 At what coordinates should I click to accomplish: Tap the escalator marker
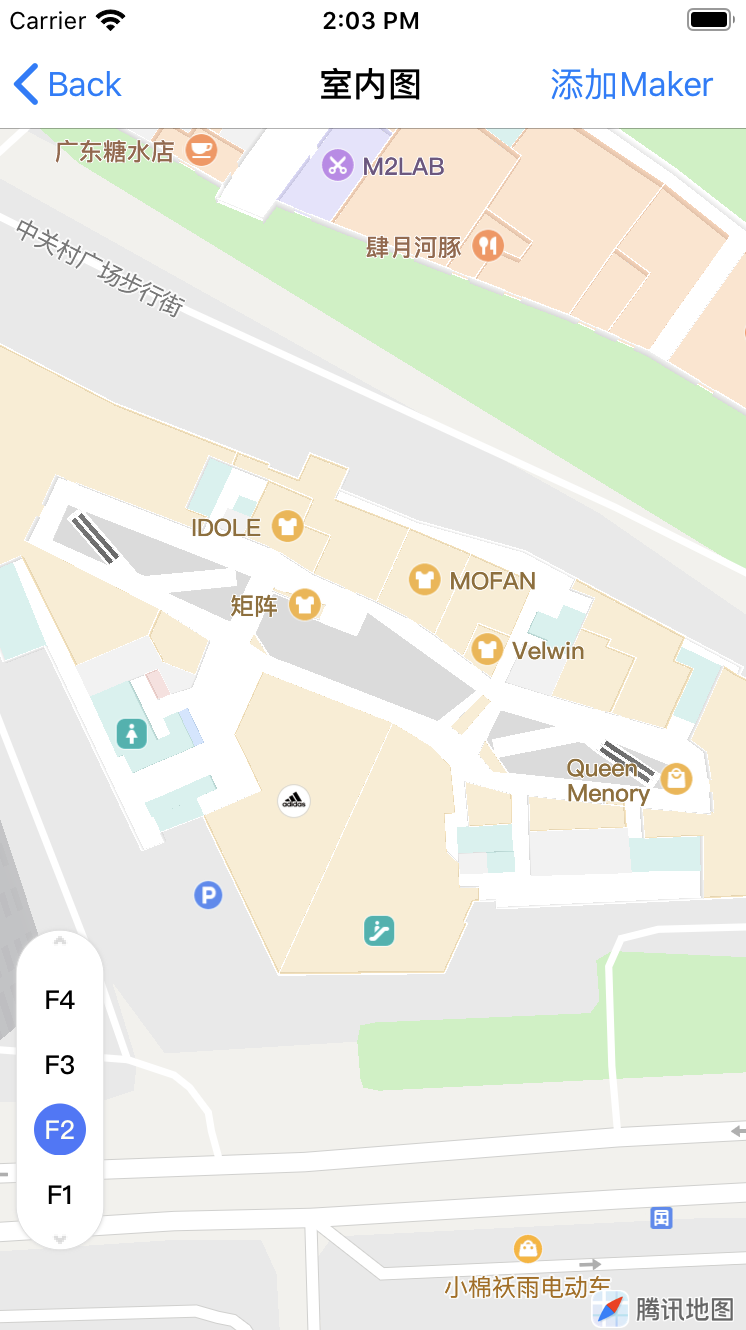(379, 931)
